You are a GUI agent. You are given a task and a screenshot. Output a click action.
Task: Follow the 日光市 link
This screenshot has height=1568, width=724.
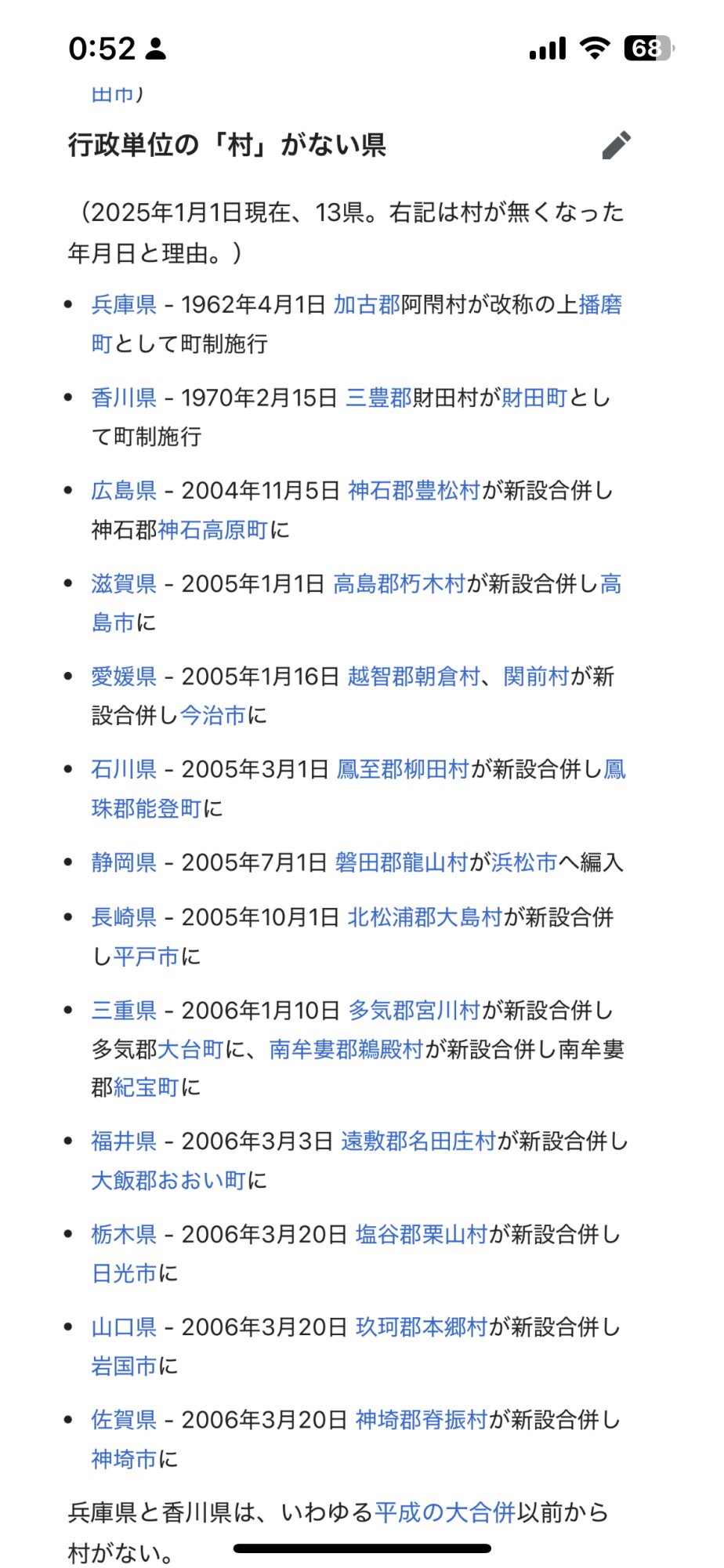click(124, 1273)
